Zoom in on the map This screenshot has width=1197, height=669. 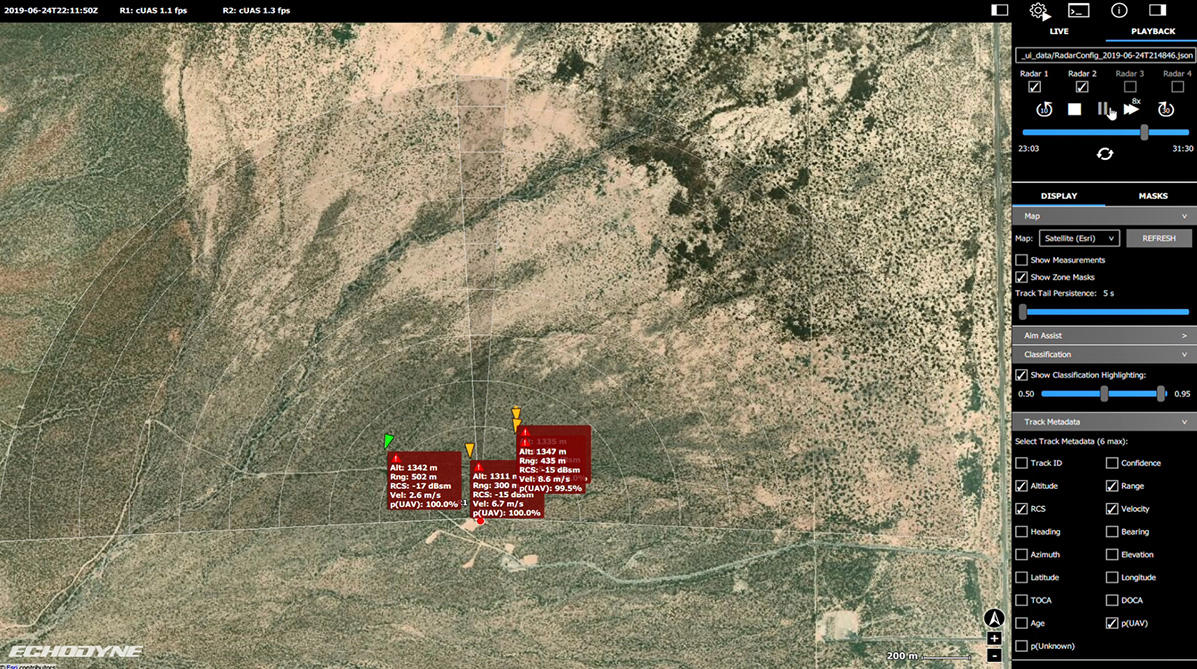tap(993, 638)
